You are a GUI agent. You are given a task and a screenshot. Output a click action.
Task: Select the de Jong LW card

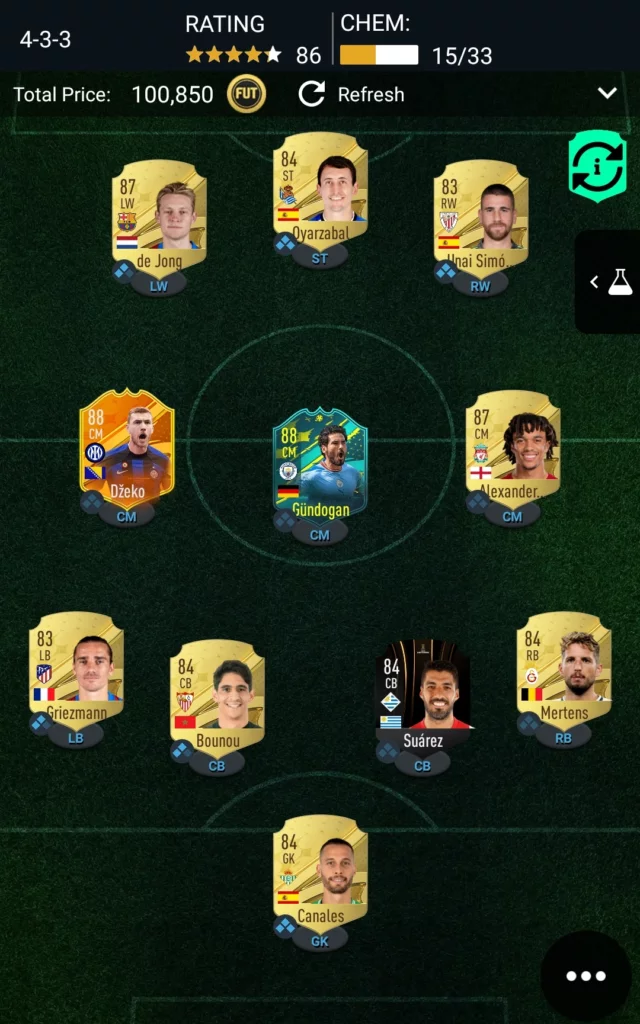pos(159,216)
